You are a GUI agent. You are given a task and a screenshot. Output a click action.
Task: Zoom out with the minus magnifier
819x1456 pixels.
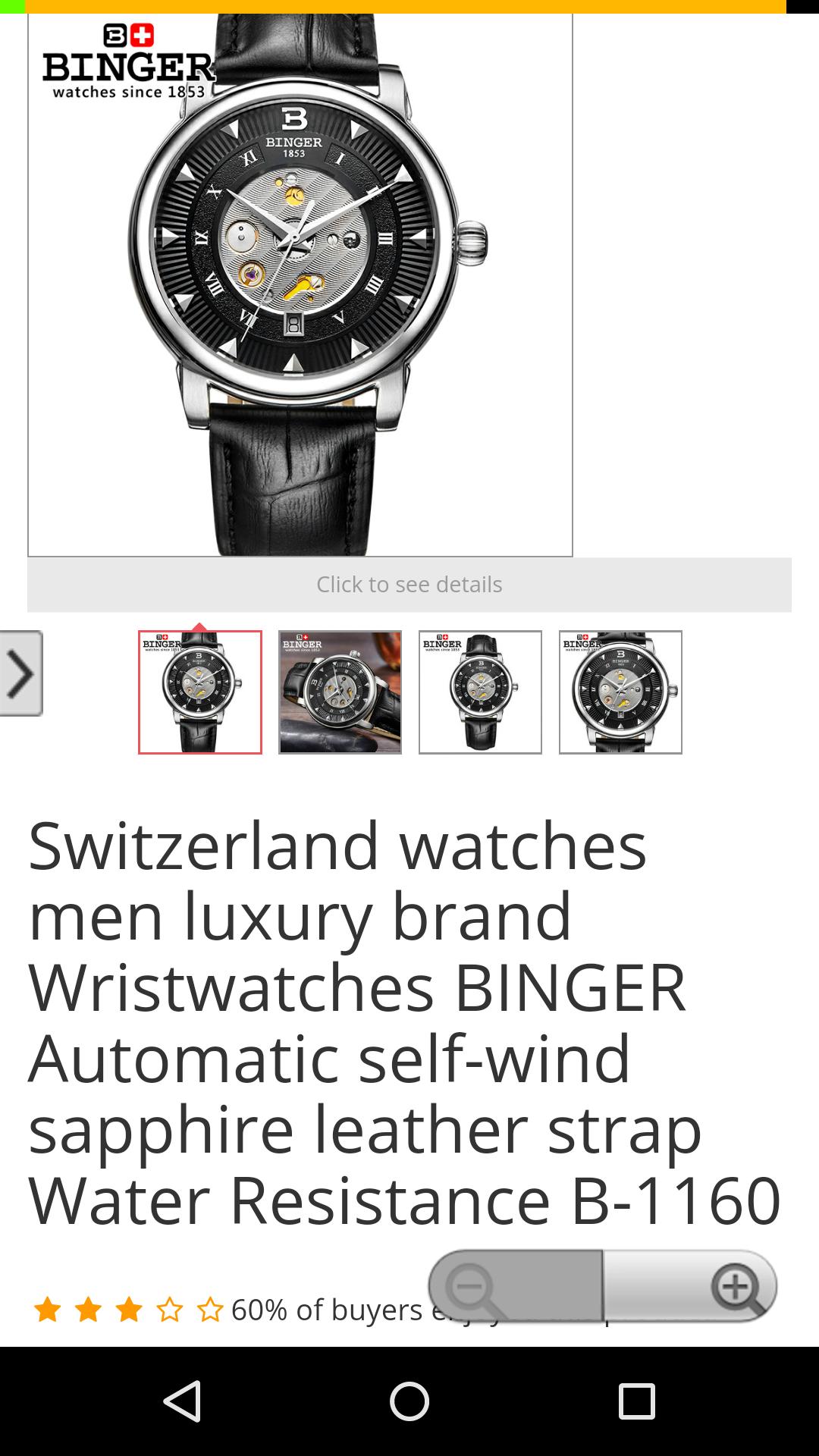(516, 1288)
